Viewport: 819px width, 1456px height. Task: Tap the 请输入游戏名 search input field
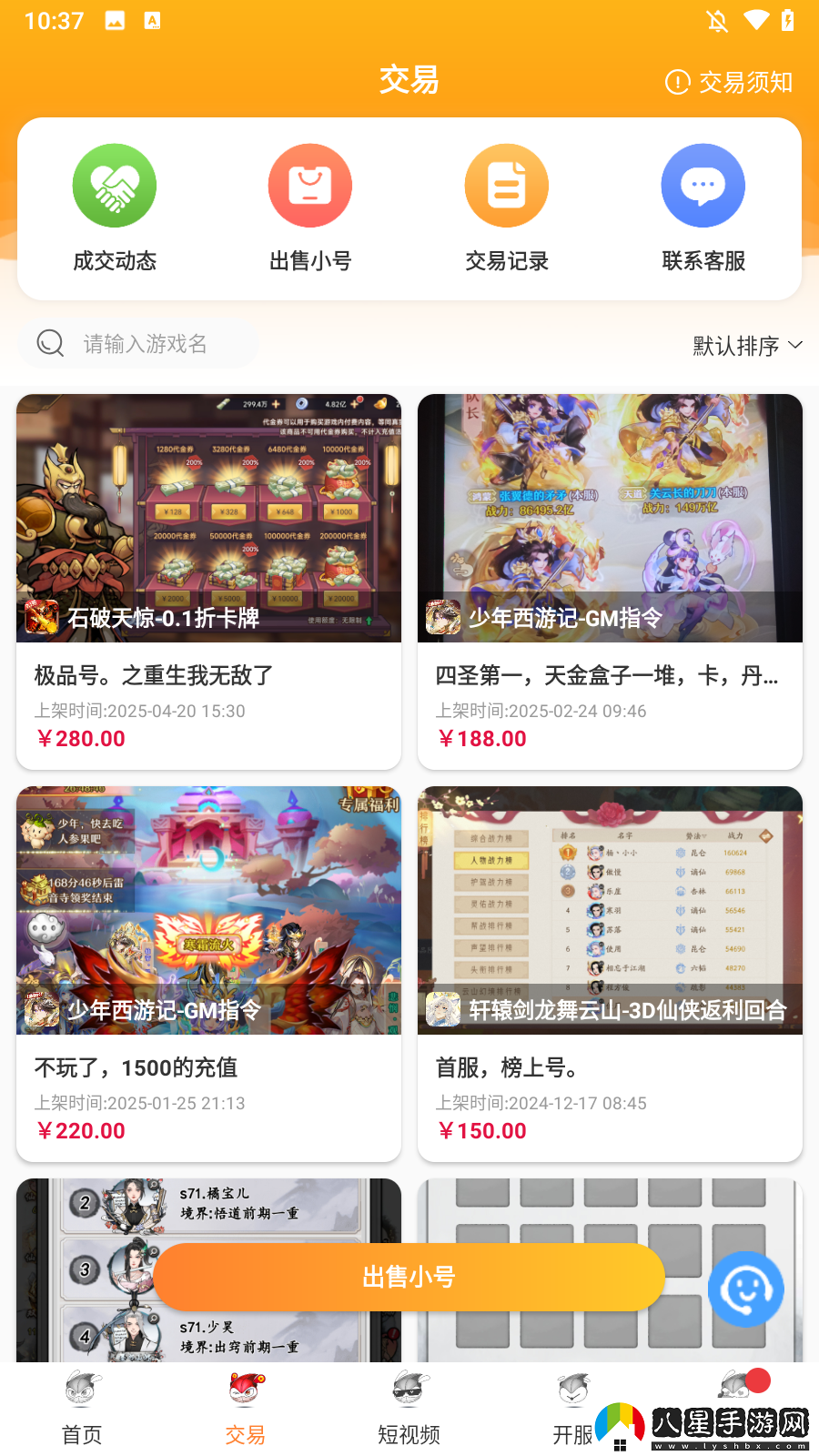[x=146, y=344]
